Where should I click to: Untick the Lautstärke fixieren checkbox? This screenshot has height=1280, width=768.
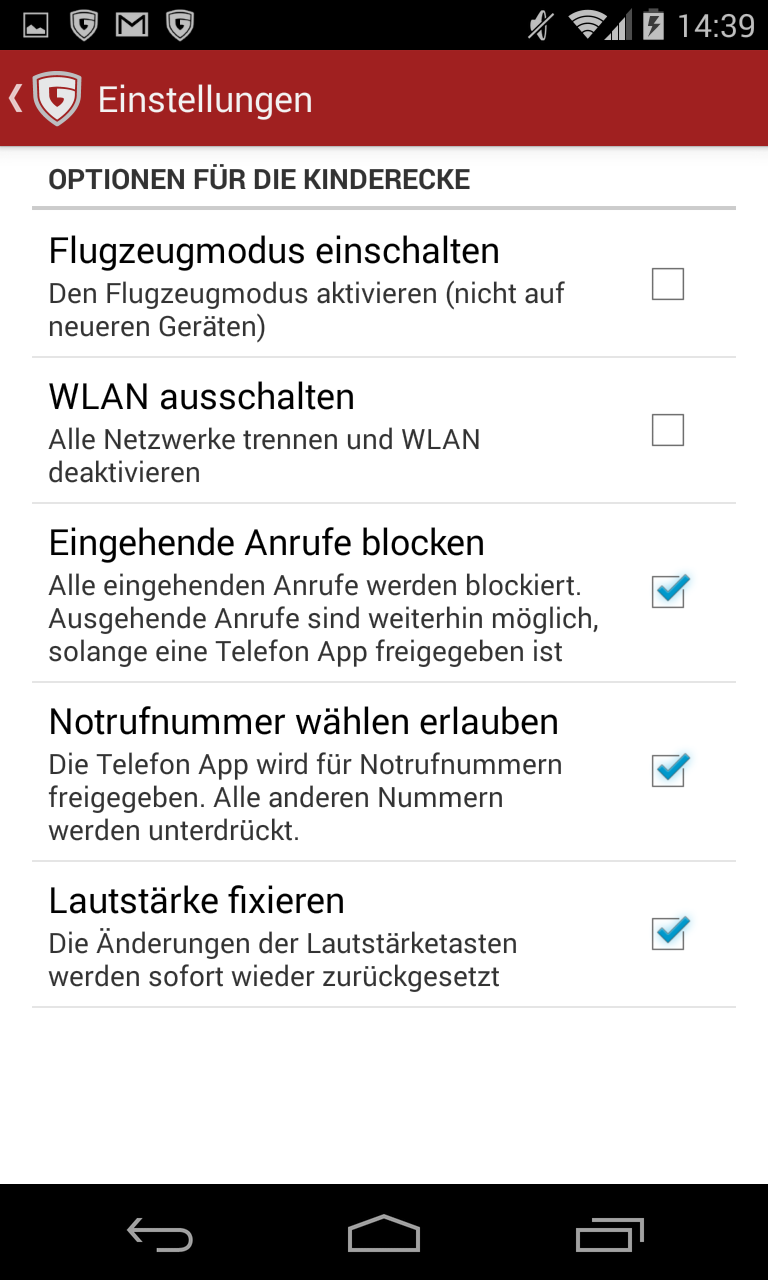pos(667,934)
